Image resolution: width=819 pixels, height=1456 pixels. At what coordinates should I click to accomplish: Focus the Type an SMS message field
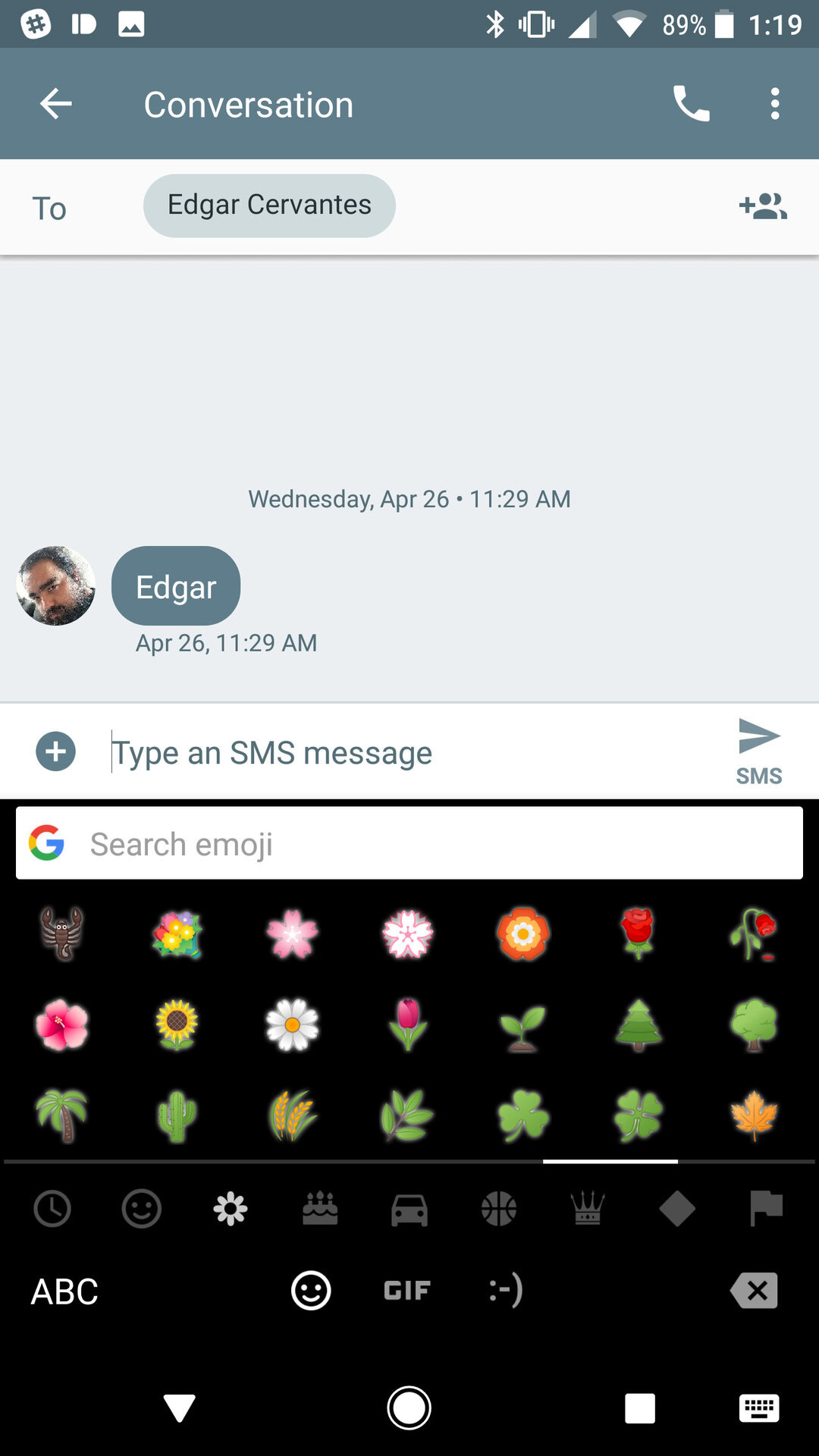(x=409, y=753)
